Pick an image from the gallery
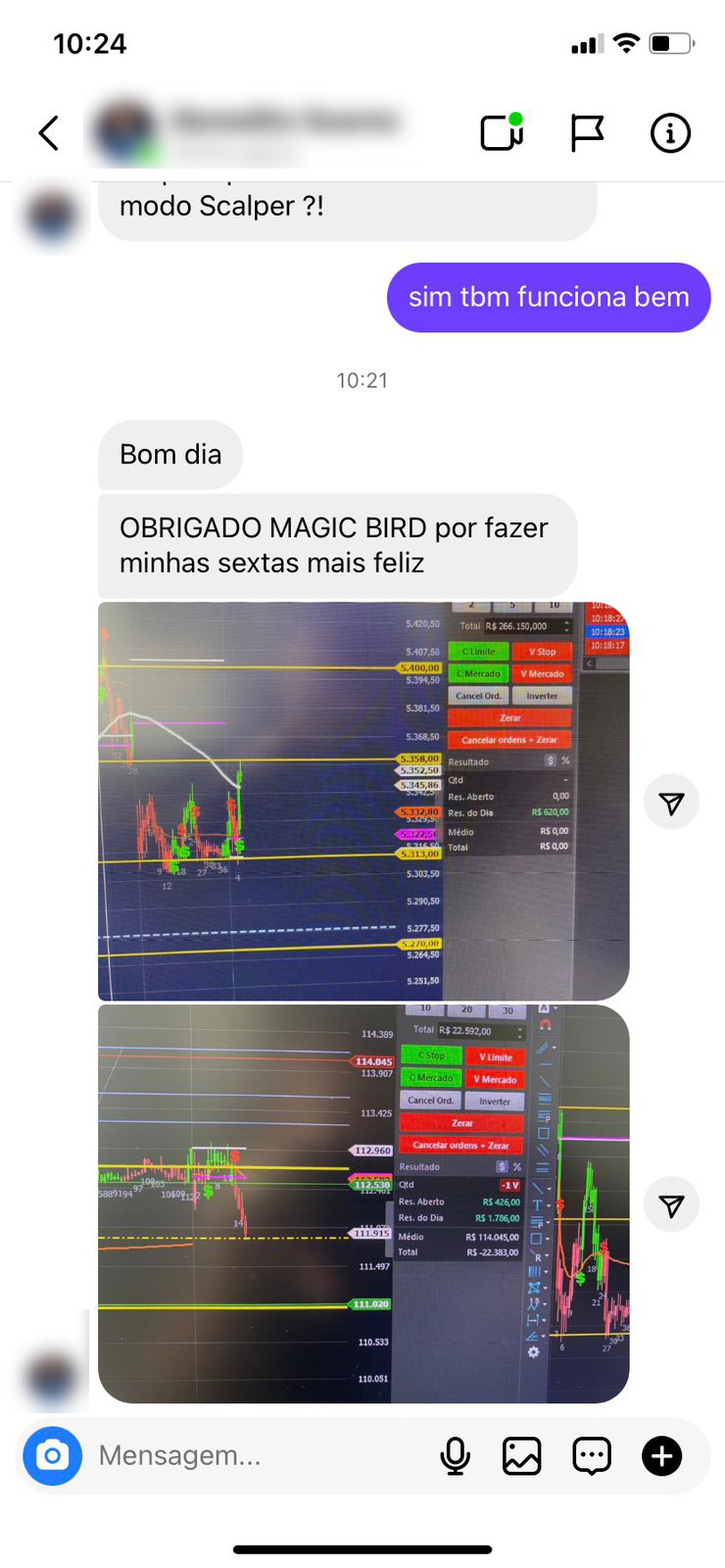This screenshot has height=1568, width=725. 522,1456
